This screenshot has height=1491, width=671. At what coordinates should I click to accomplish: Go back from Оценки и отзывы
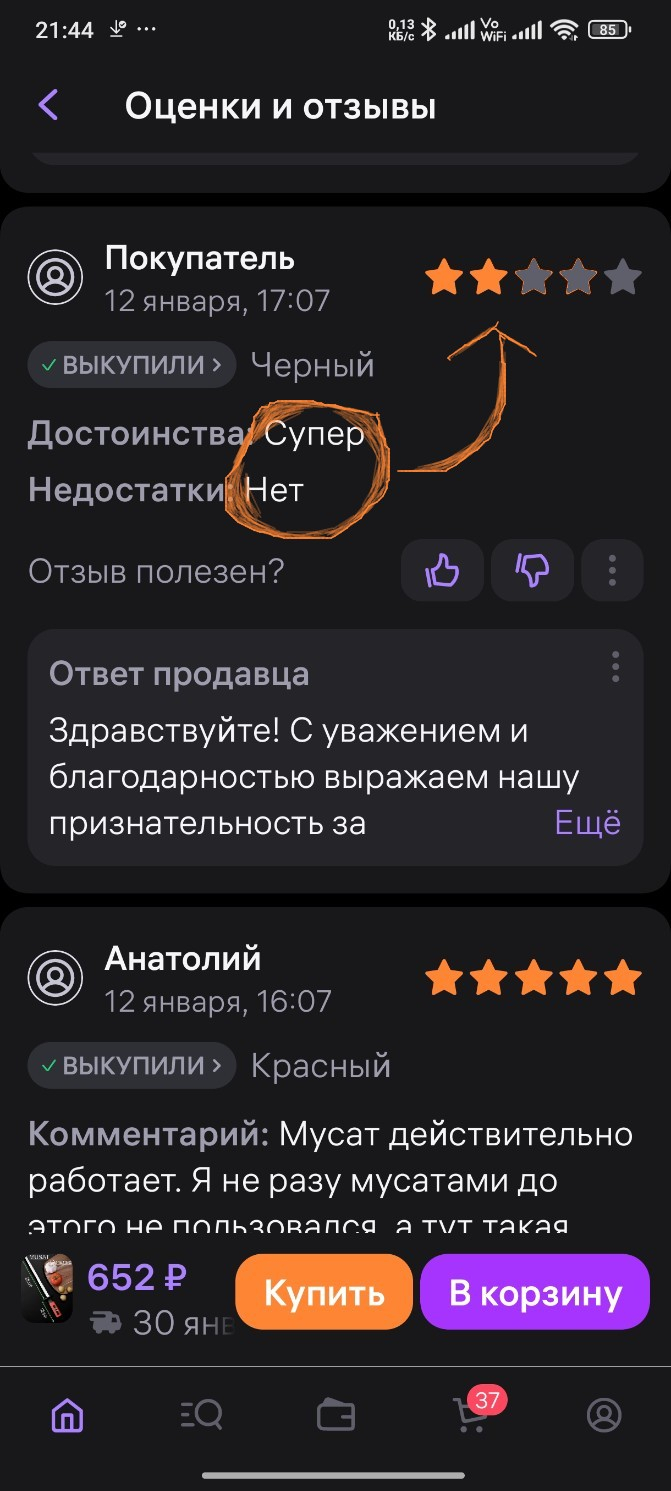pyautogui.click(x=48, y=105)
